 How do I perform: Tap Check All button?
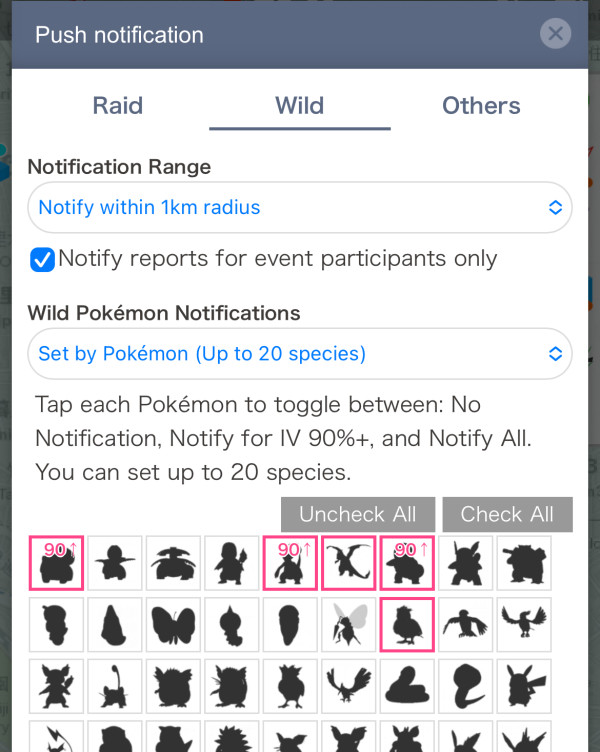507,515
